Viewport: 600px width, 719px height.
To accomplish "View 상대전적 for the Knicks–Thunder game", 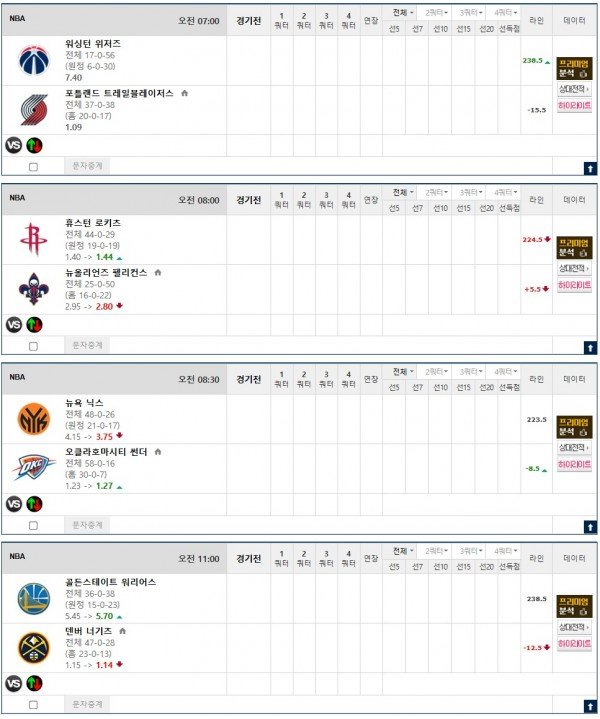I will (x=574, y=448).
